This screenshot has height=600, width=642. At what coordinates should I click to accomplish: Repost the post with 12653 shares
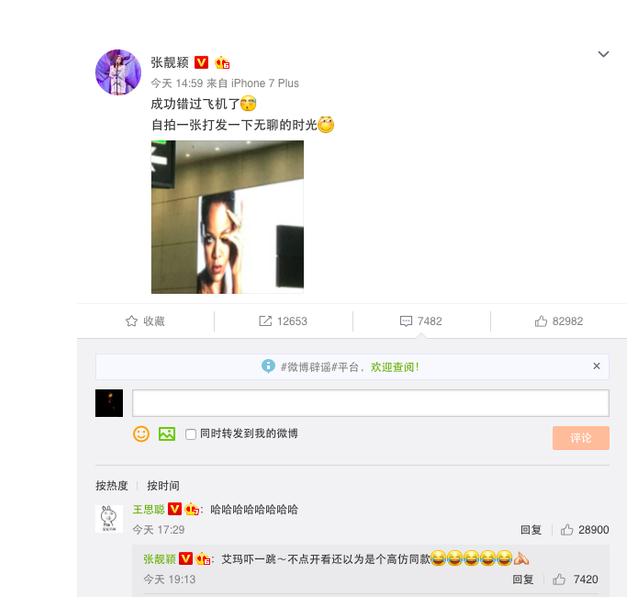click(x=283, y=321)
